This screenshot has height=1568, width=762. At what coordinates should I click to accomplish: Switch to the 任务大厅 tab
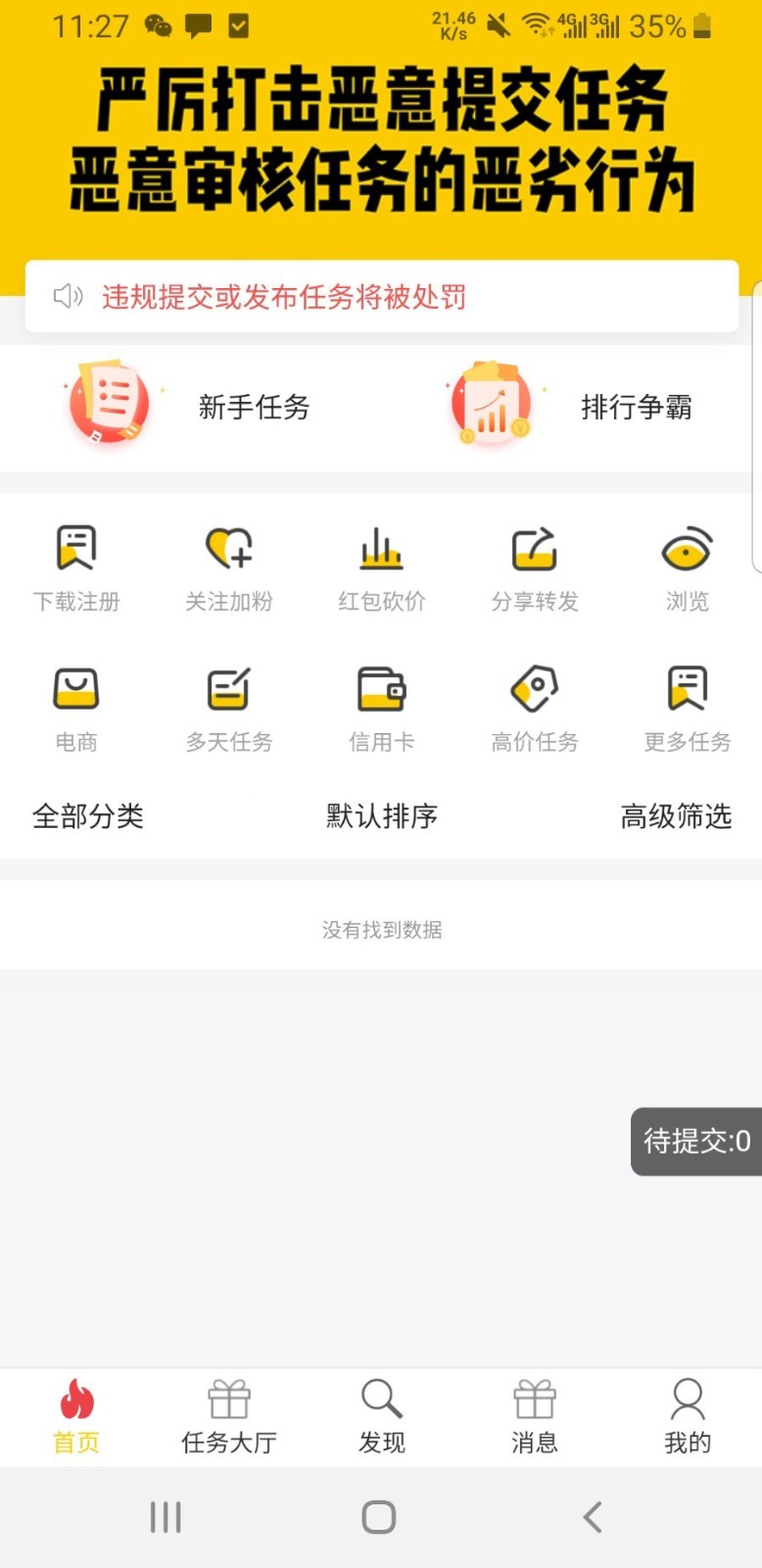coord(229,1417)
